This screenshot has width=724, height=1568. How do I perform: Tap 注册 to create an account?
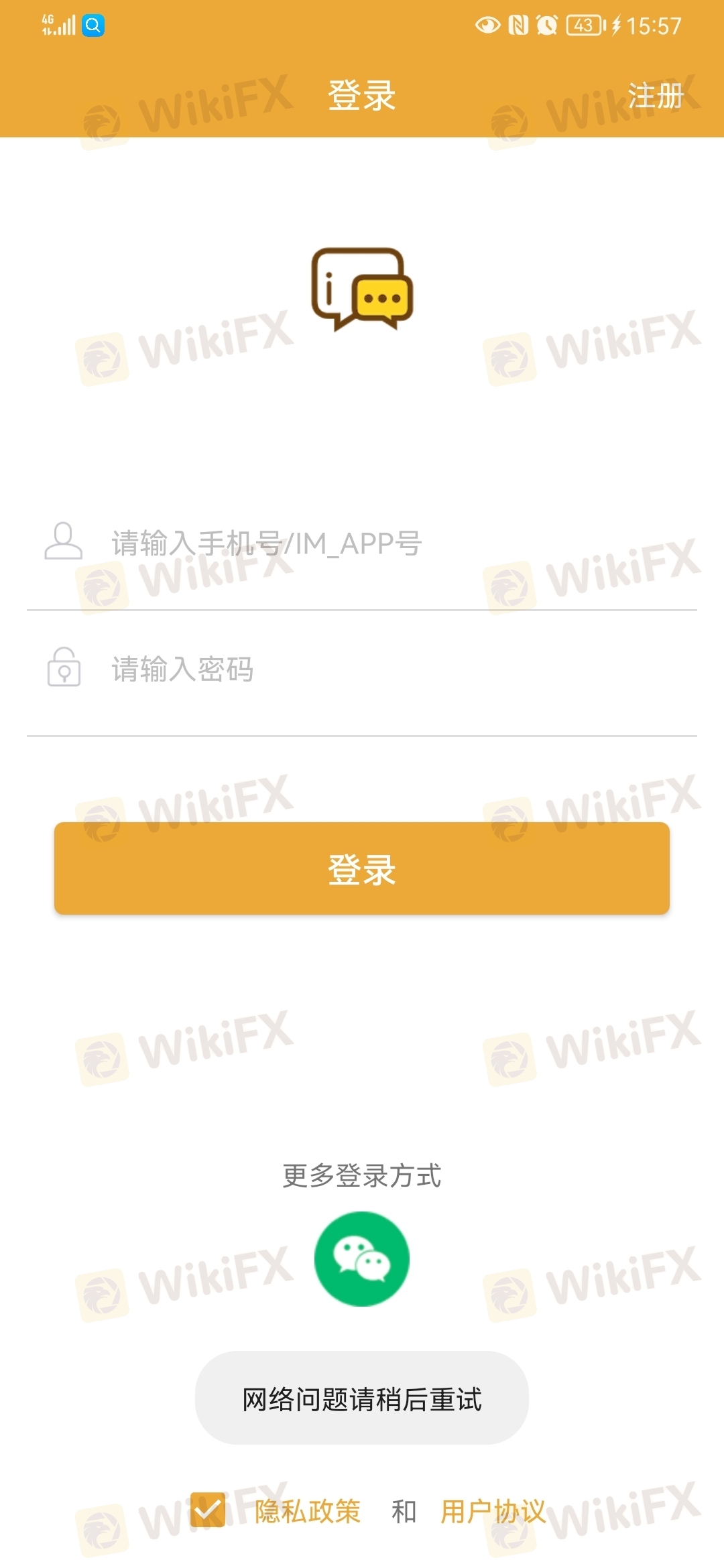point(655,96)
